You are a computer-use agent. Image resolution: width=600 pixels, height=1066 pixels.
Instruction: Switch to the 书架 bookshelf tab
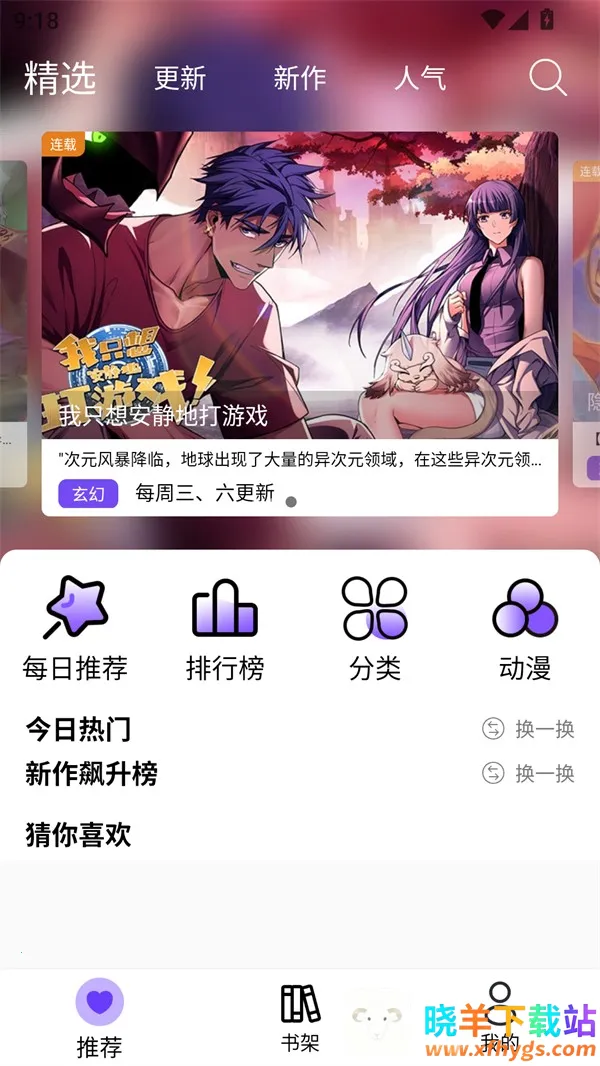300,1018
